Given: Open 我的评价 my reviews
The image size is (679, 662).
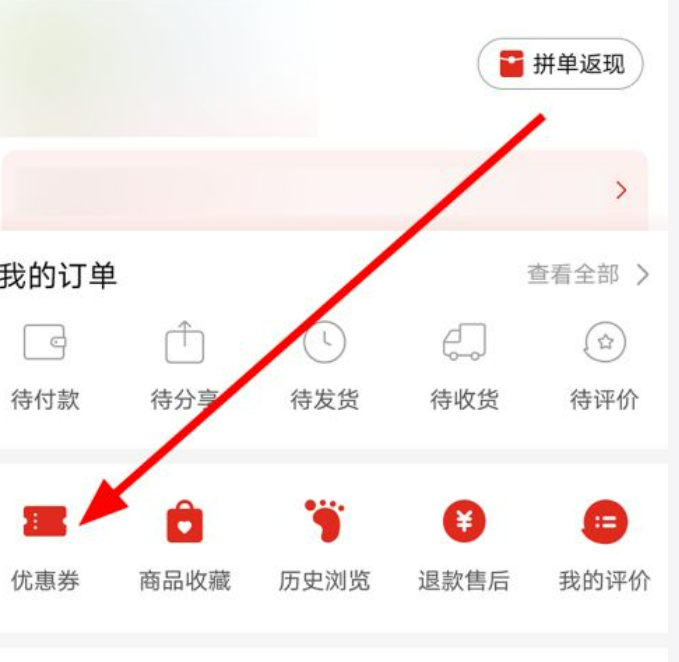Looking at the screenshot, I should tap(604, 545).
